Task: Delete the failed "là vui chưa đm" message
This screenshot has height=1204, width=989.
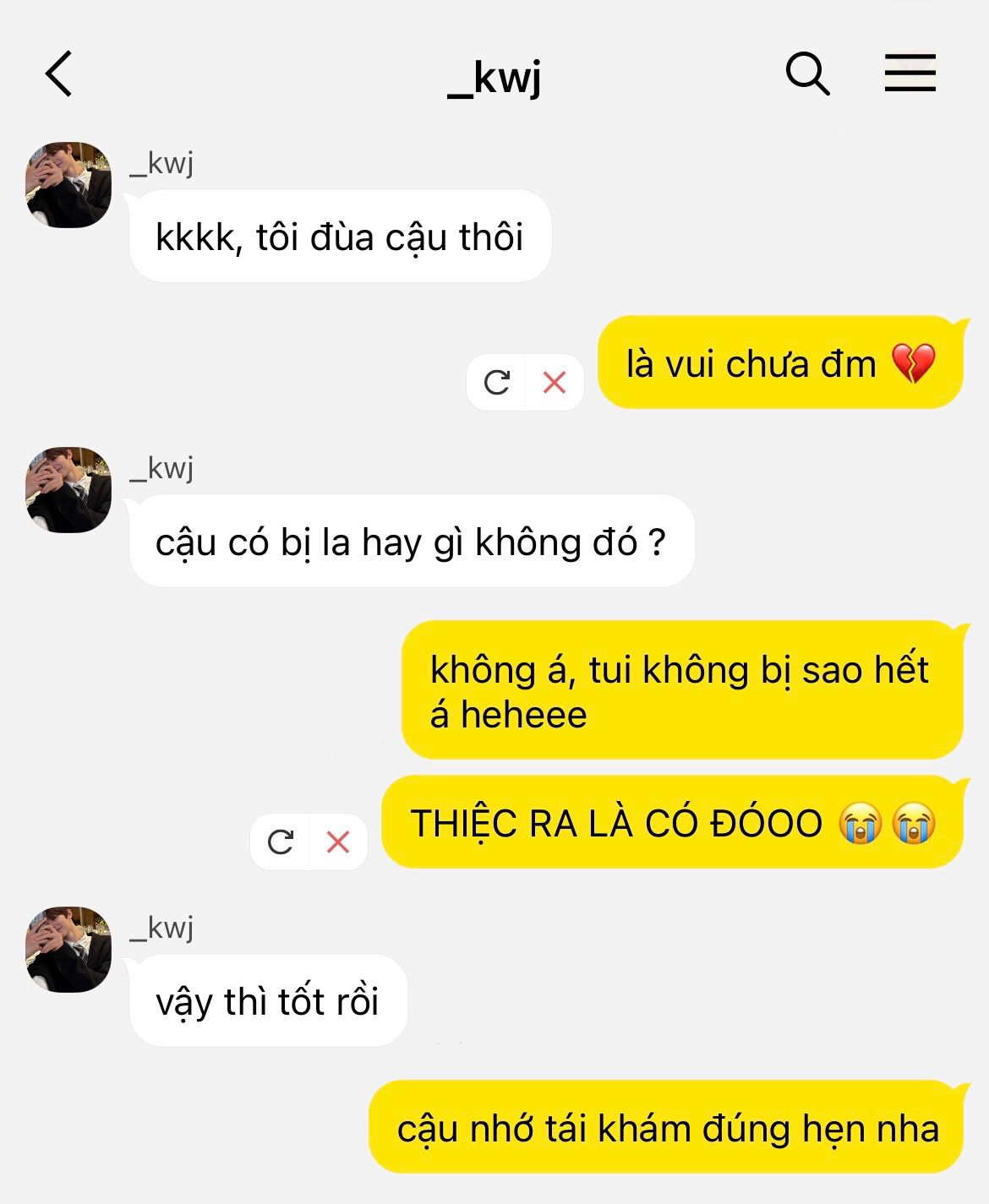Action: coord(555,383)
